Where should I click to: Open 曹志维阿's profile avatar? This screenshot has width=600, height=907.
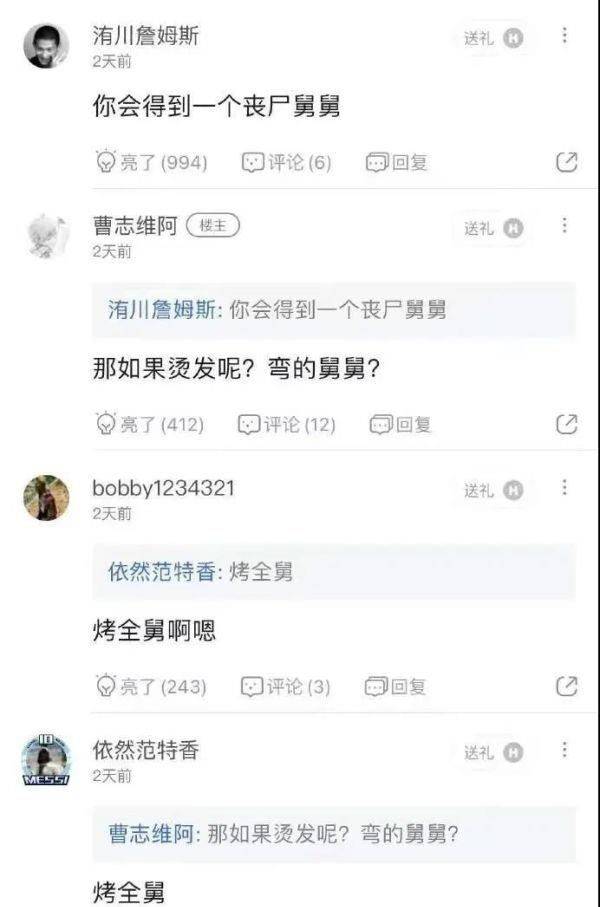point(47,237)
